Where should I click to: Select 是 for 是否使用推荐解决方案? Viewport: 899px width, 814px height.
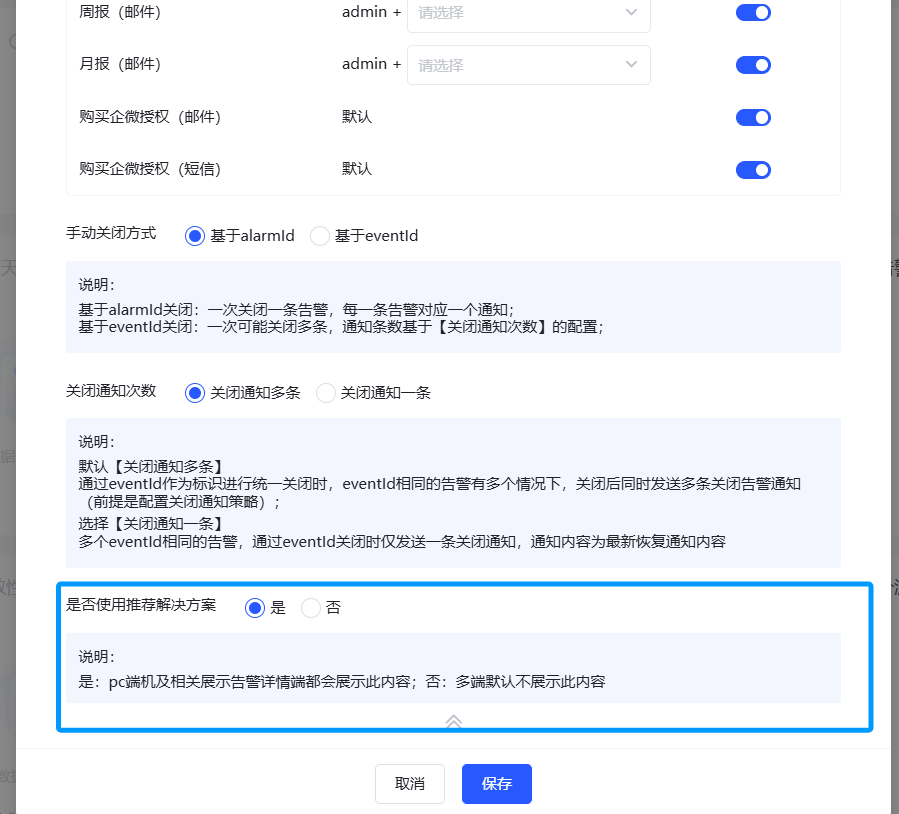click(x=256, y=607)
